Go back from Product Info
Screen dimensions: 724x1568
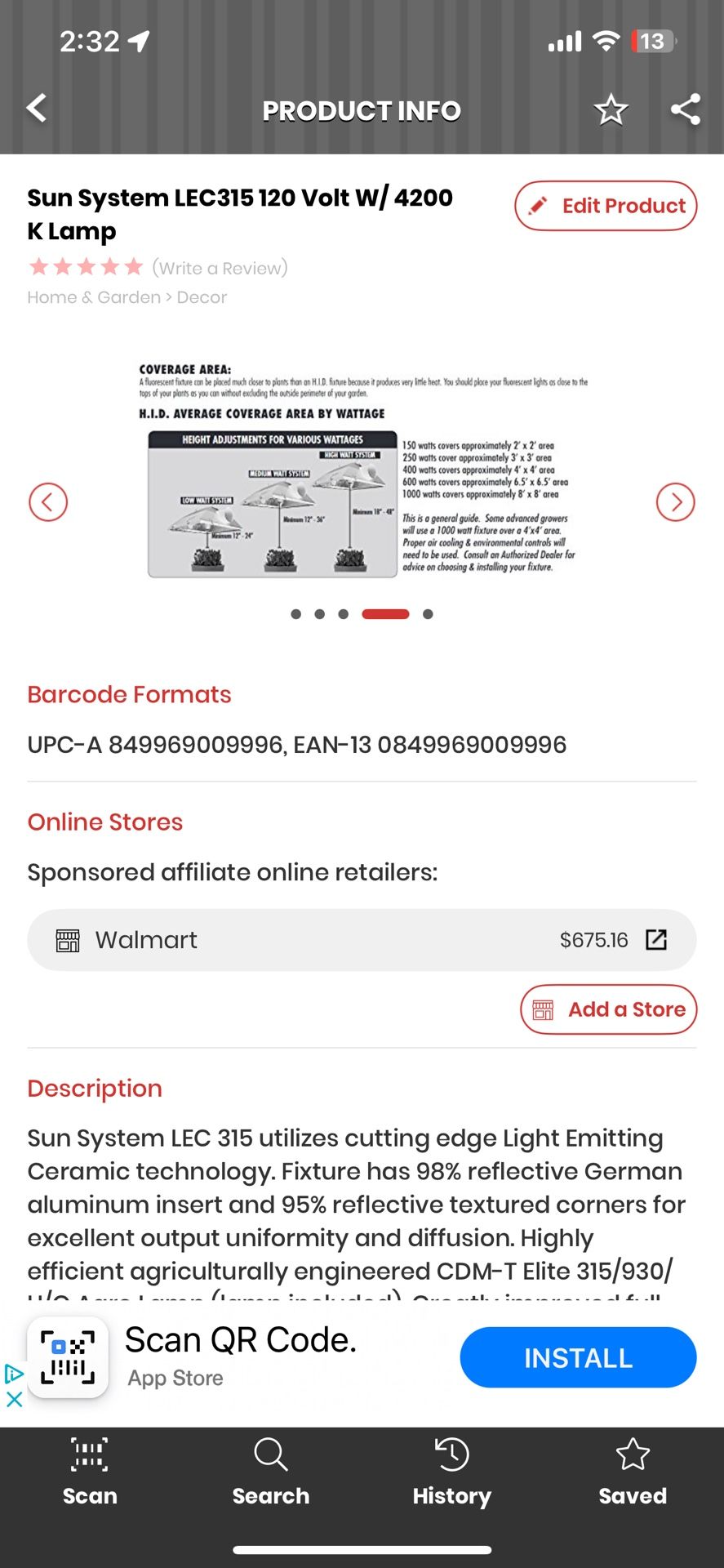[37, 109]
